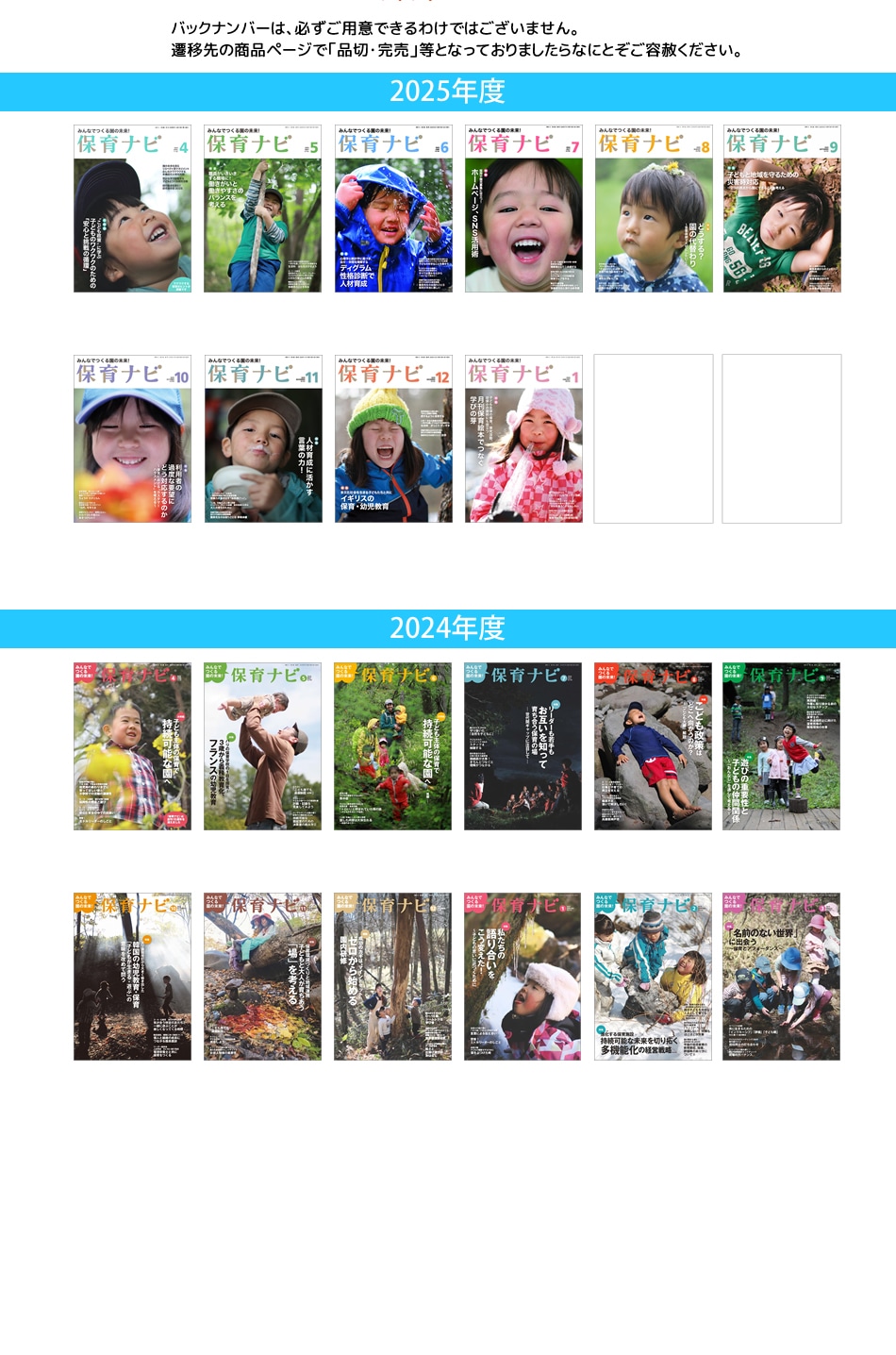Open the 2025 April issue (No. 4) cover
Screen dimensions: 896x1355
[132, 209]
